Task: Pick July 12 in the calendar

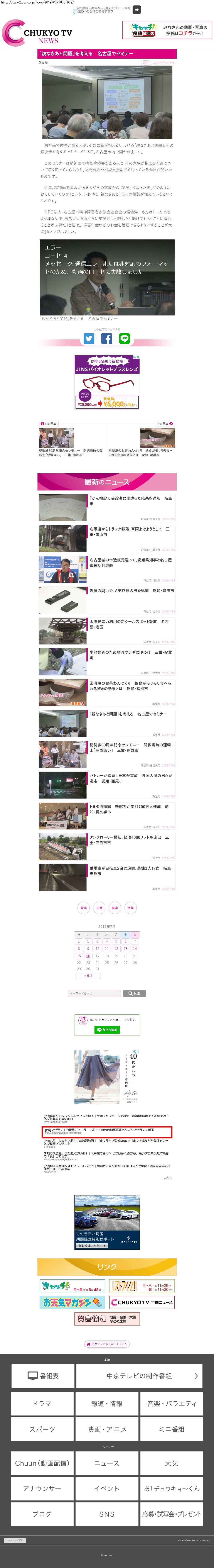Action: (116, 948)
